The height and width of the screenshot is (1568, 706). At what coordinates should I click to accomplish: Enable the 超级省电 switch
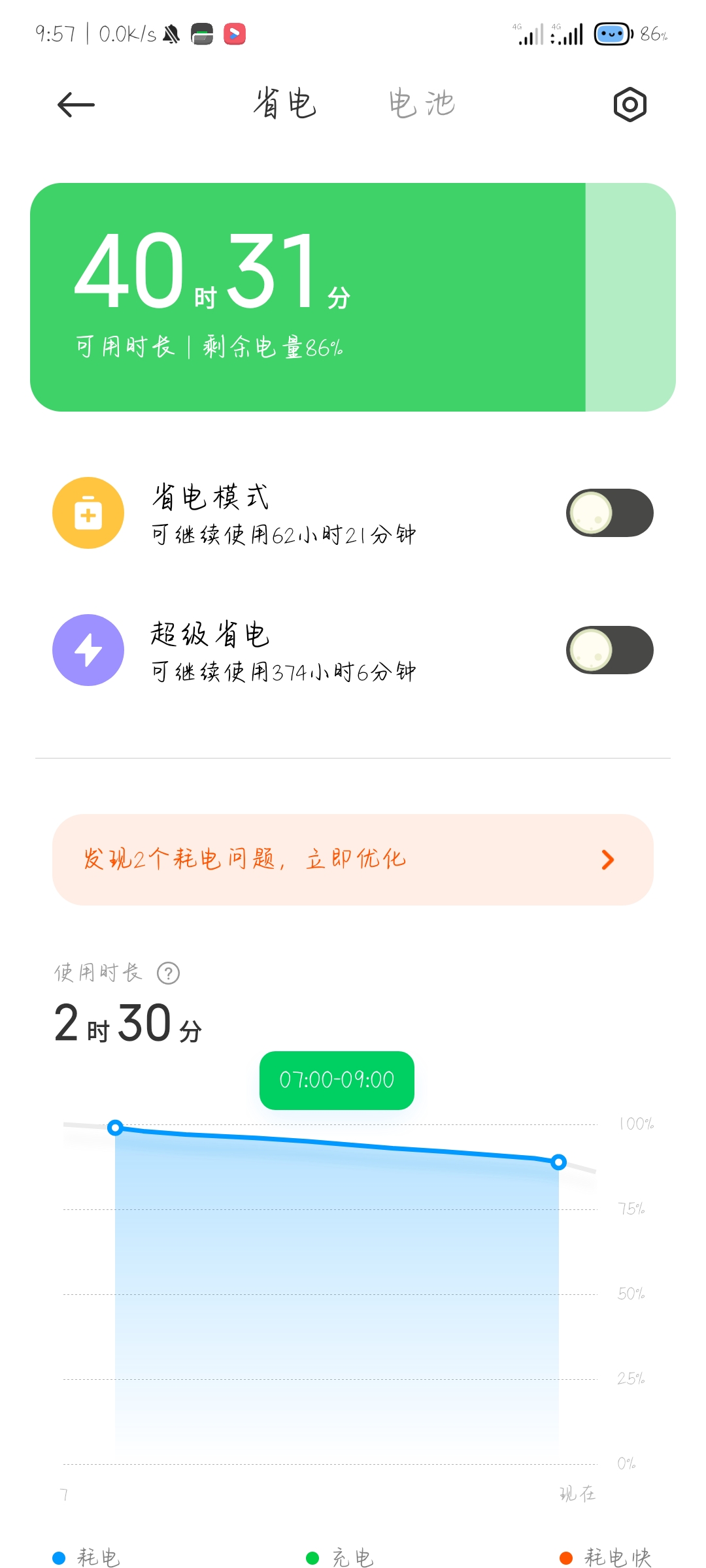click(609, 650)
